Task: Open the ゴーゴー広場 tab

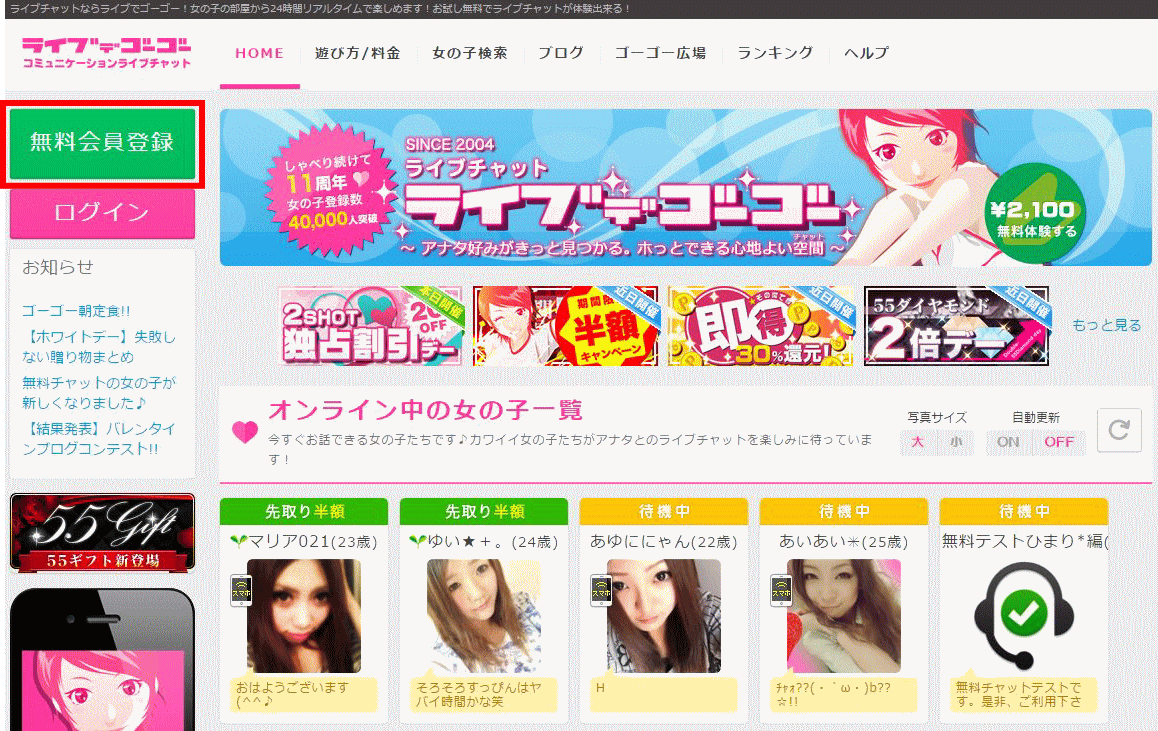Action: click(x=660, y=53)
